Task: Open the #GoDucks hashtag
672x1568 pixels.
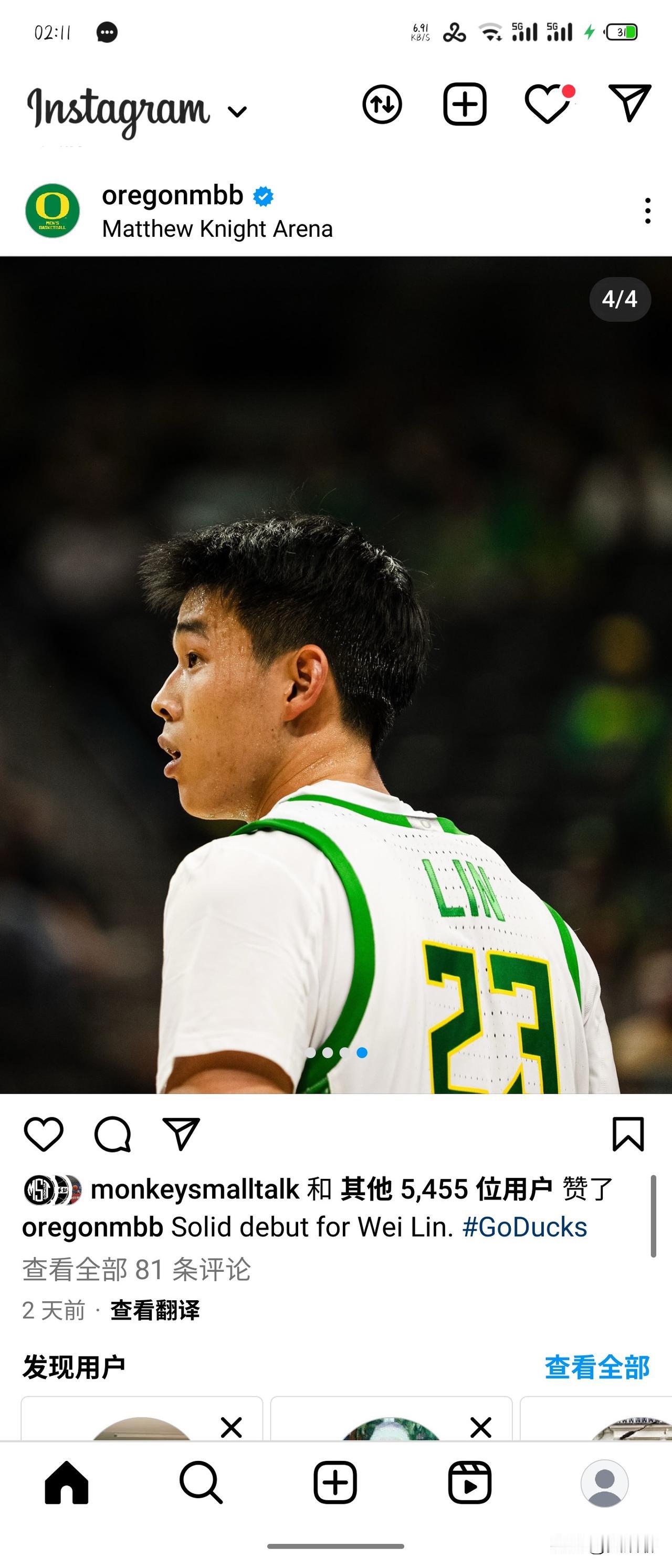Action: (x=524, y=1227)
